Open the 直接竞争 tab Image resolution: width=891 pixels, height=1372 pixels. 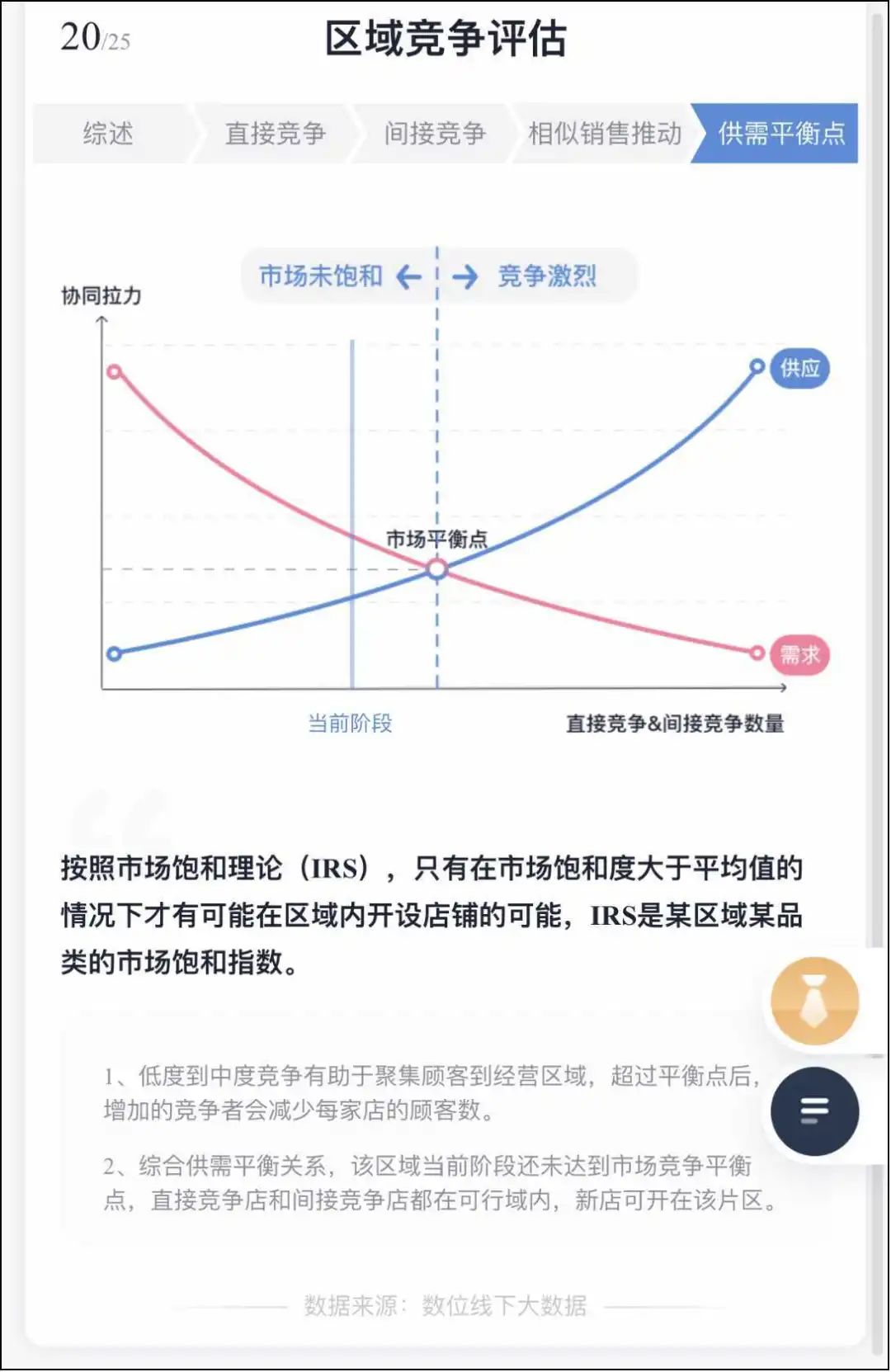pos(275,134)
